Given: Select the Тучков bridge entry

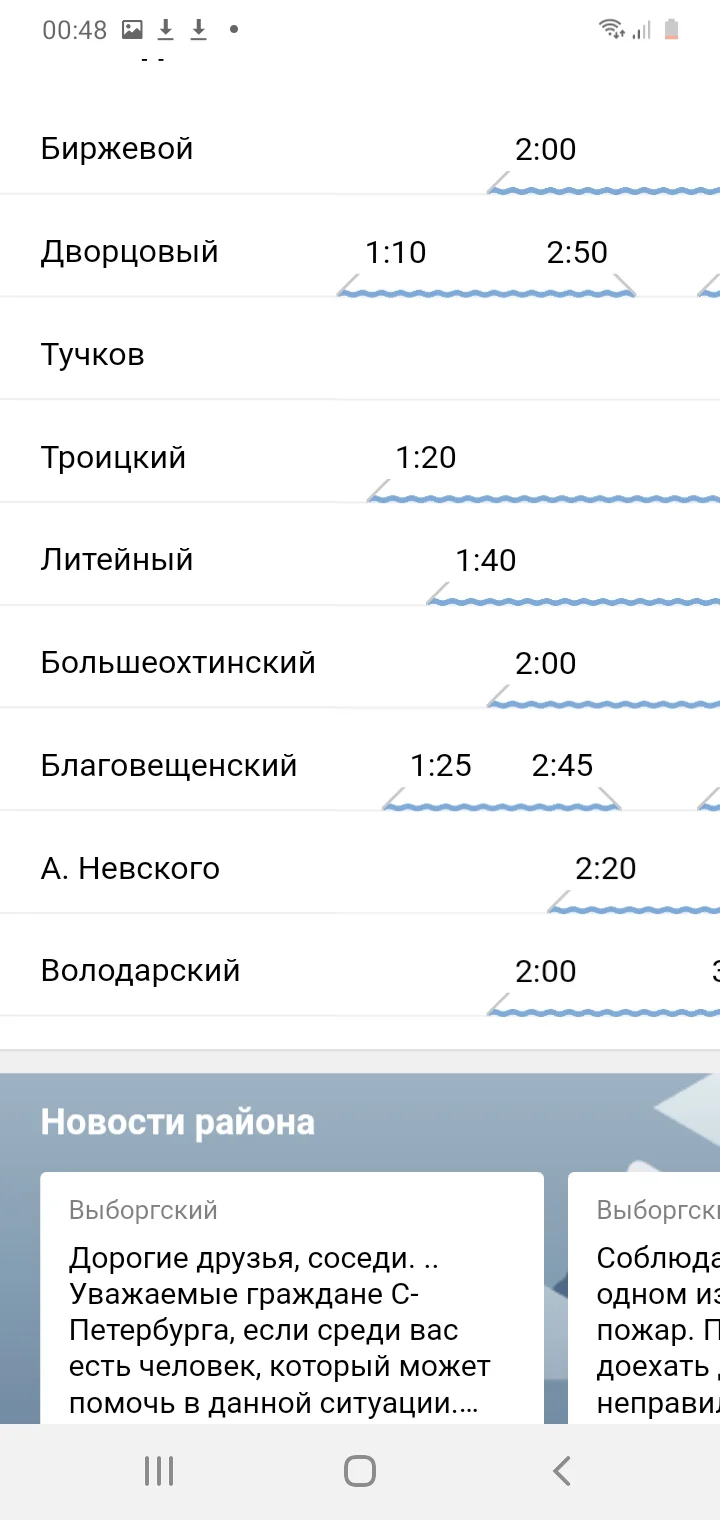Looking at the screenshot, I should (x=92, y=353).
